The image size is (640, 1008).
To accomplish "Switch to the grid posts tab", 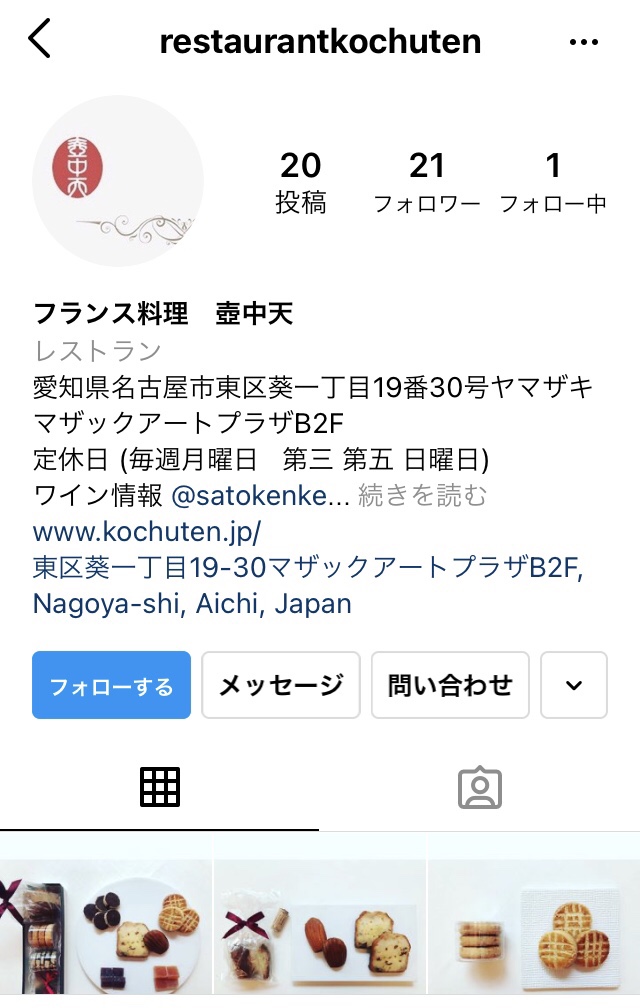I will coord(160,788).
